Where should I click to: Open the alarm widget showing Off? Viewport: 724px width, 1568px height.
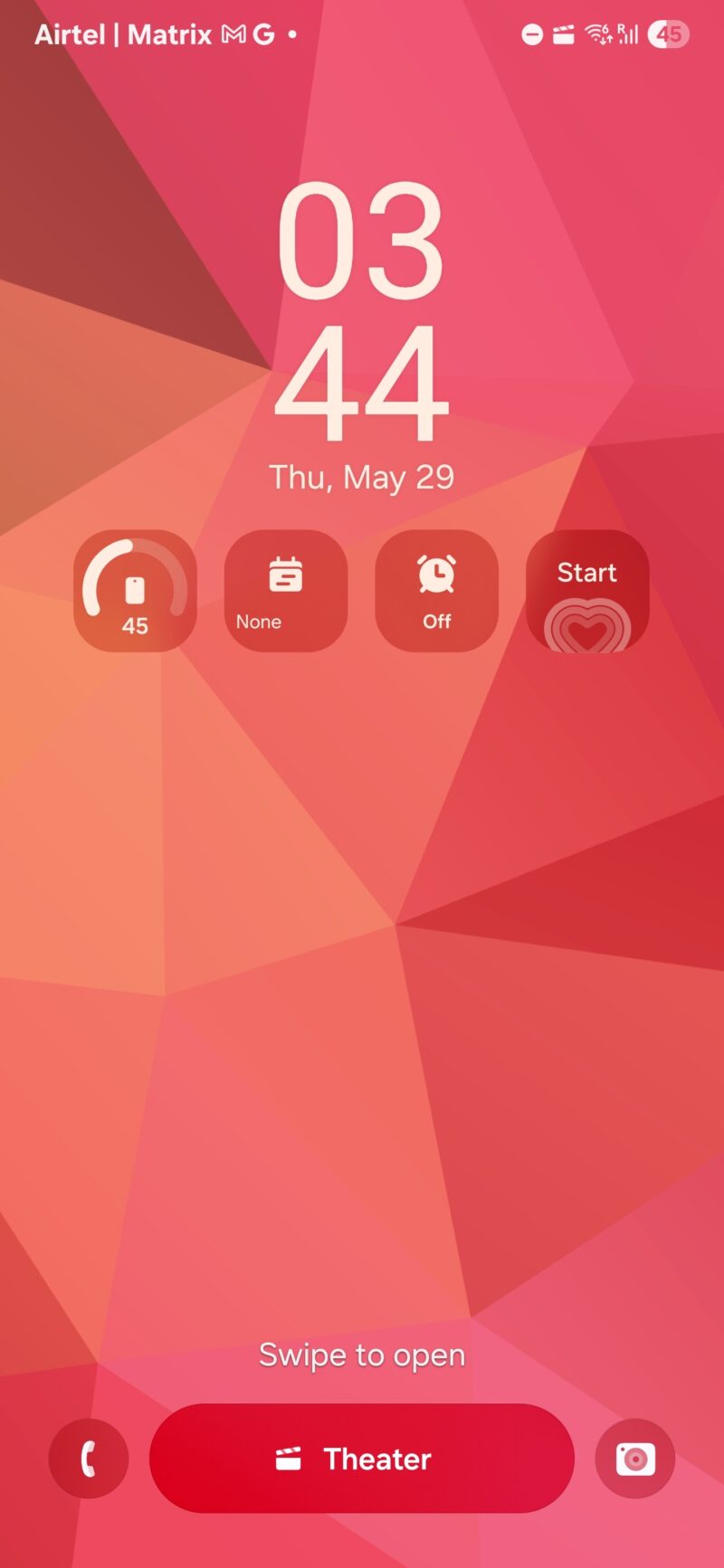point(436,591)
